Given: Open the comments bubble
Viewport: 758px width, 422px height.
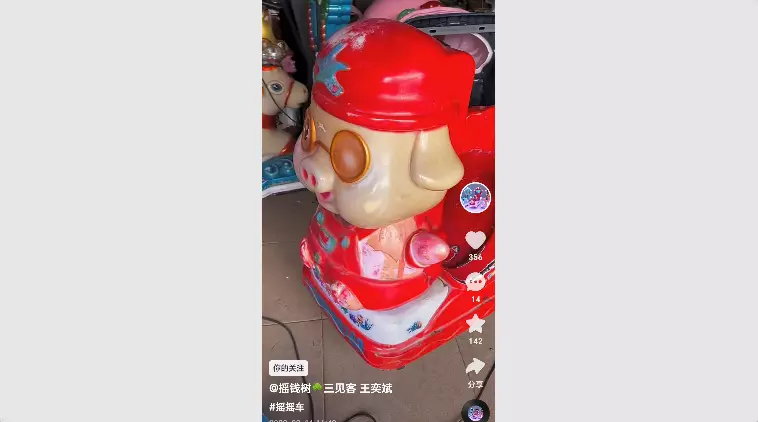Looking at the screenshot, I should click(475, 282).
